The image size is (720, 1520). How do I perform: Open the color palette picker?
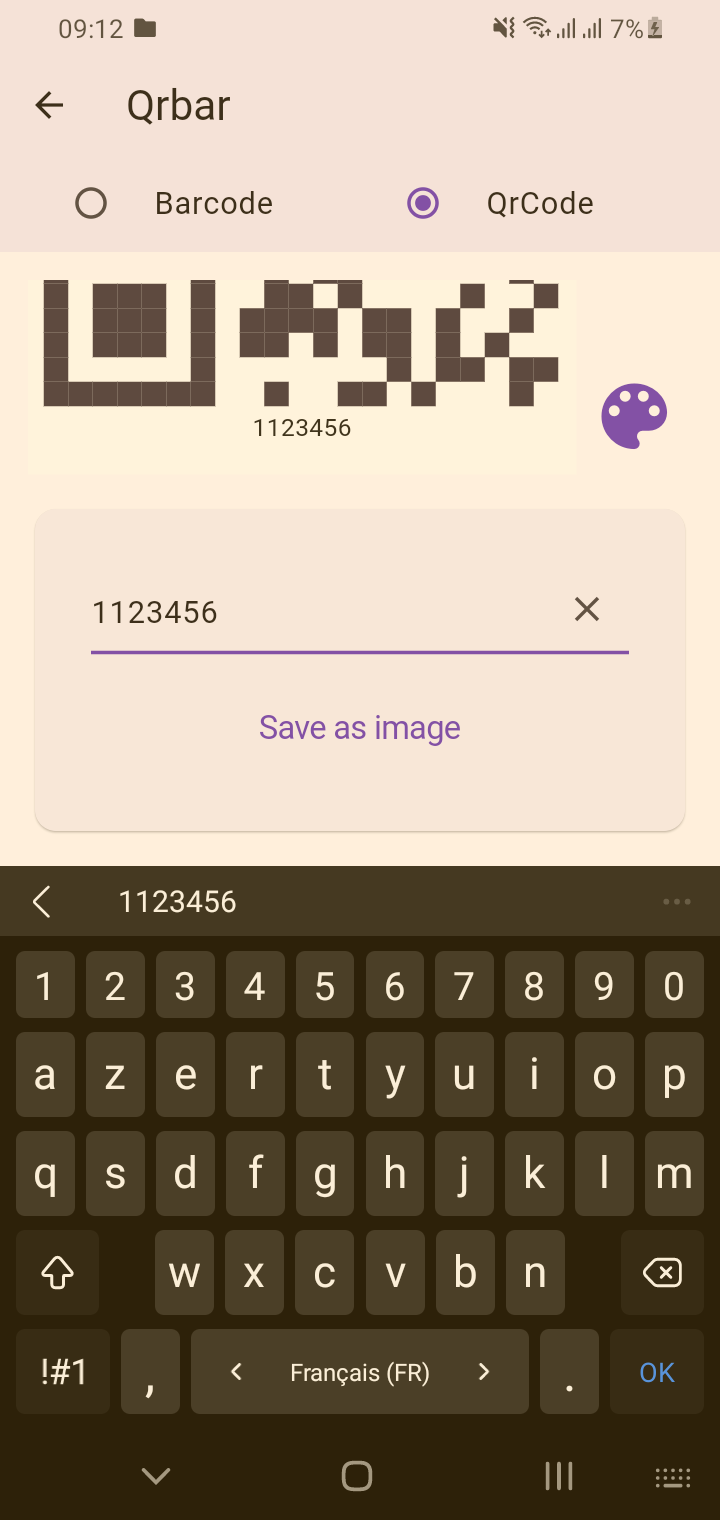(634, 416)
